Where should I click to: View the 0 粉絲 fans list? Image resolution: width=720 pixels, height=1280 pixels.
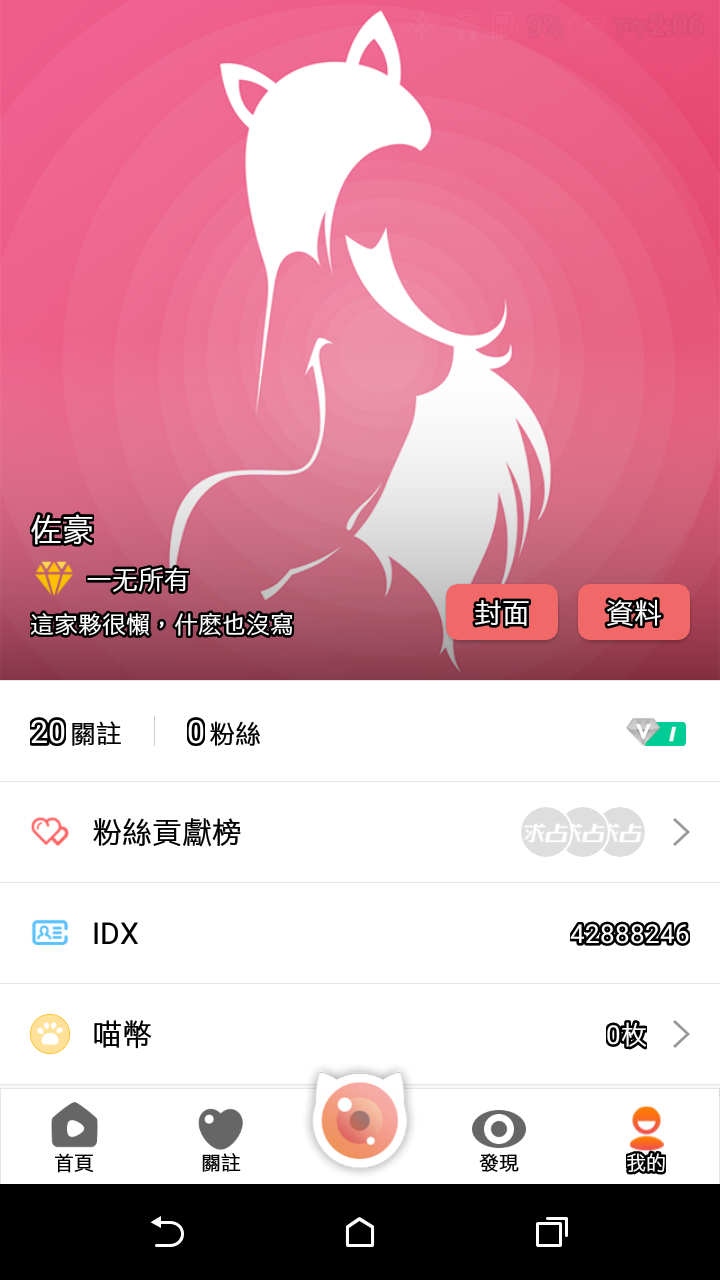[223, 733]
